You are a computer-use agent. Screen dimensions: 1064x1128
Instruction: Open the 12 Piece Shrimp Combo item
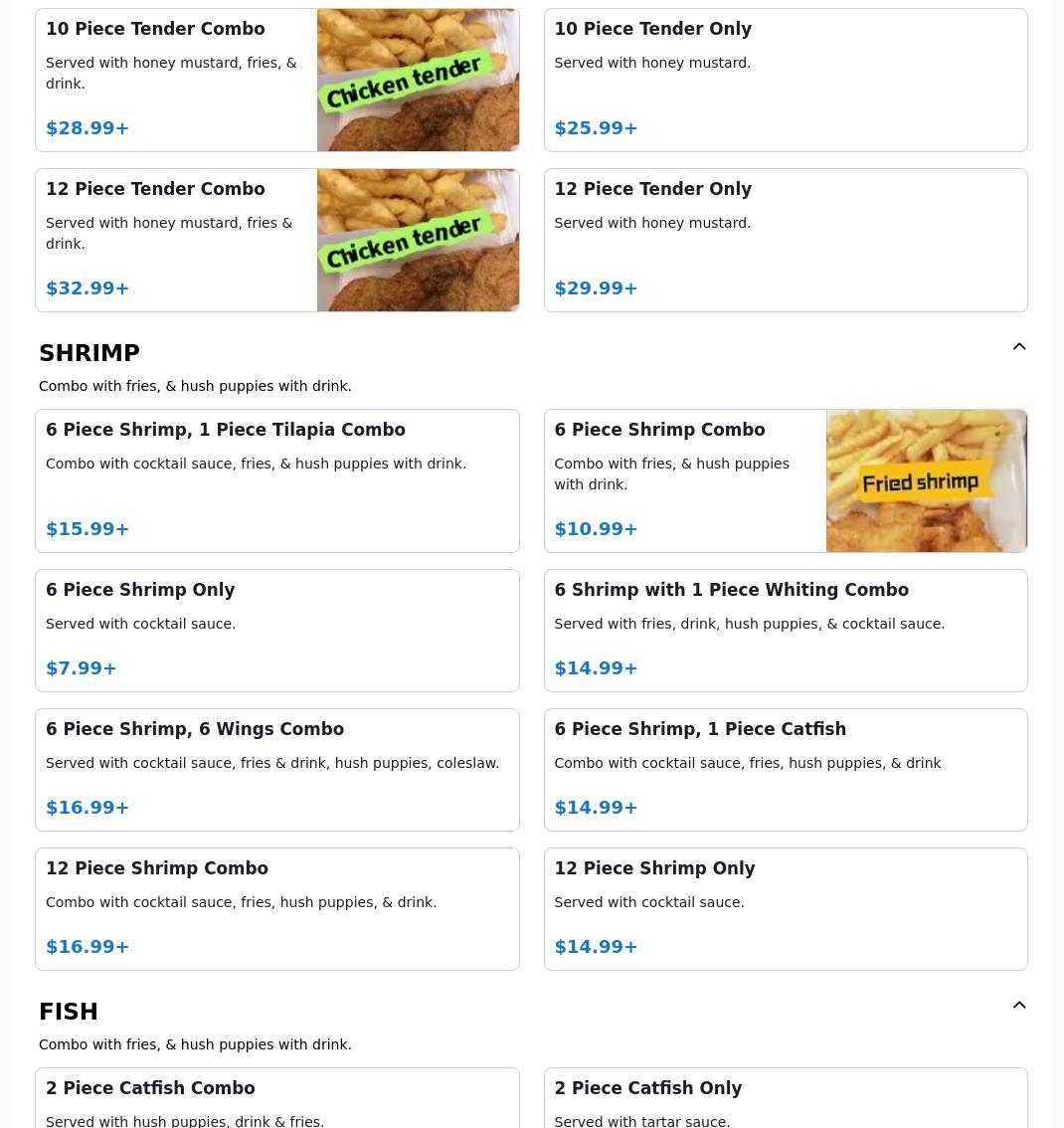276,909
